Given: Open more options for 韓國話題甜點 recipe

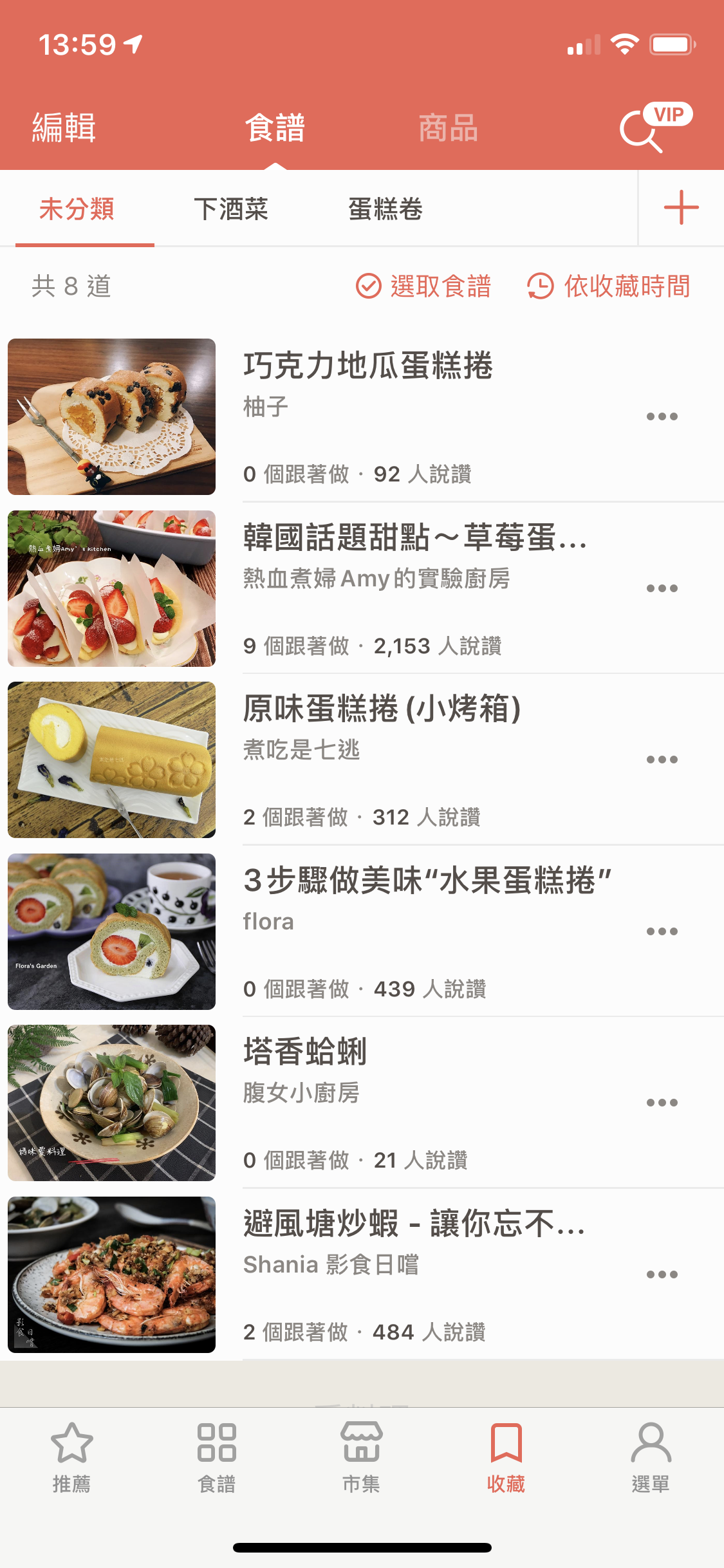Looking at the screenshot, I should [x=662, y=588].
